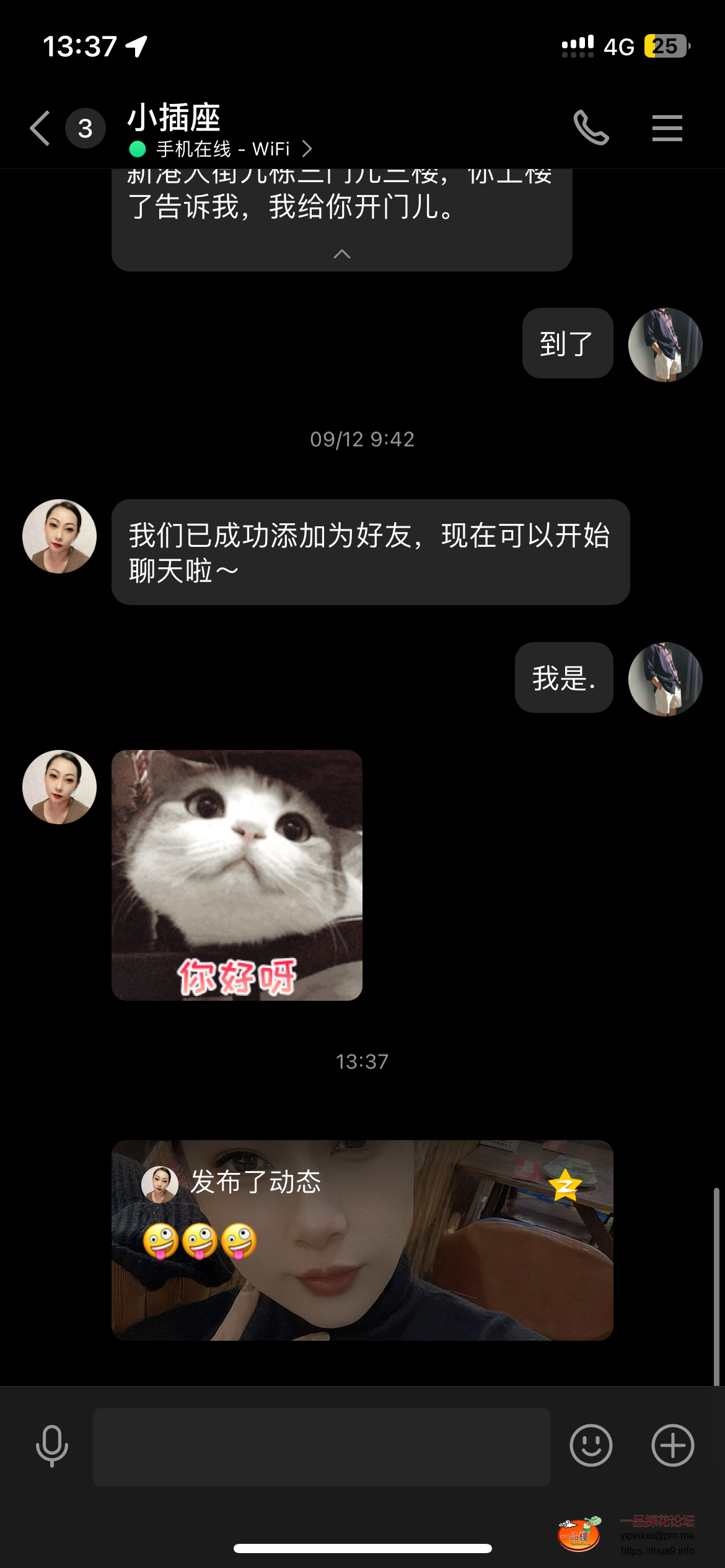Image resolution: width=725 pixels, height=1568 pixels.
Task: Tap the back arrow to leave chat
Action: pos(38,128)
